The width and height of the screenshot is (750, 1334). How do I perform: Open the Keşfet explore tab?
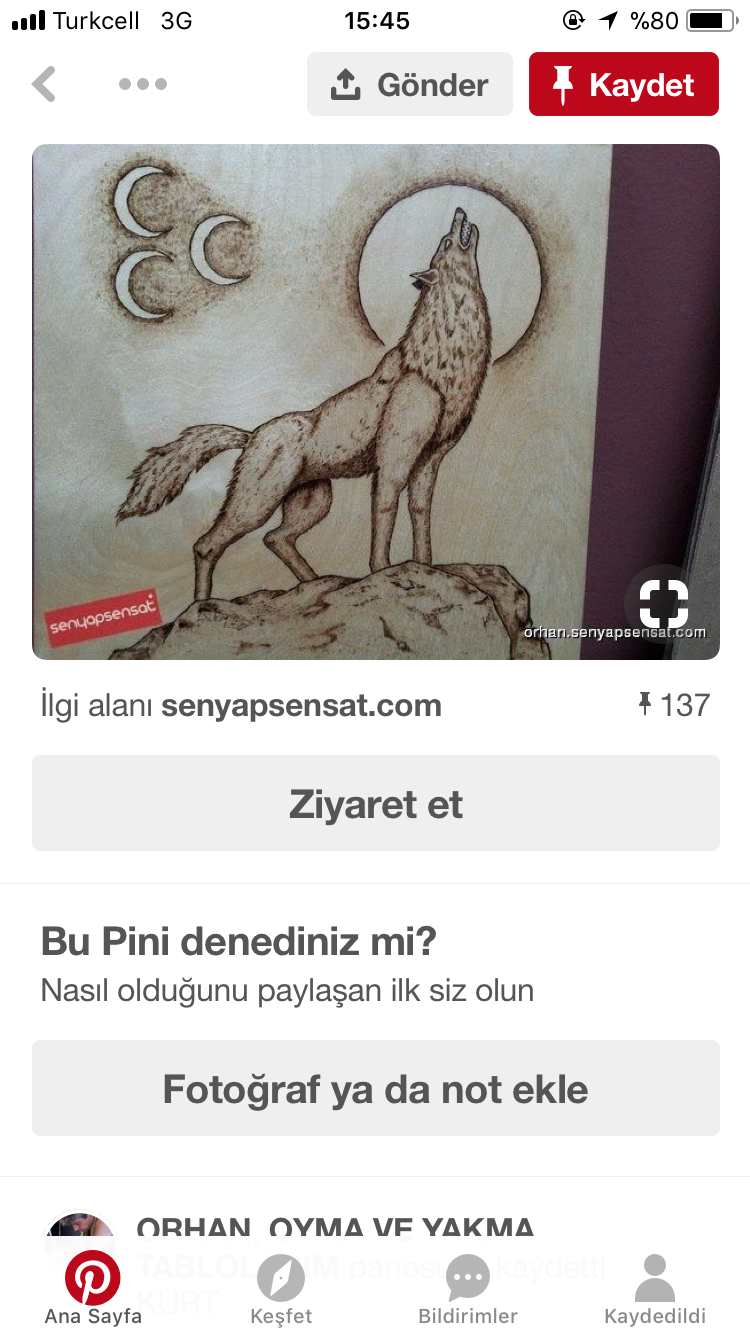(x=281, y=1290)
